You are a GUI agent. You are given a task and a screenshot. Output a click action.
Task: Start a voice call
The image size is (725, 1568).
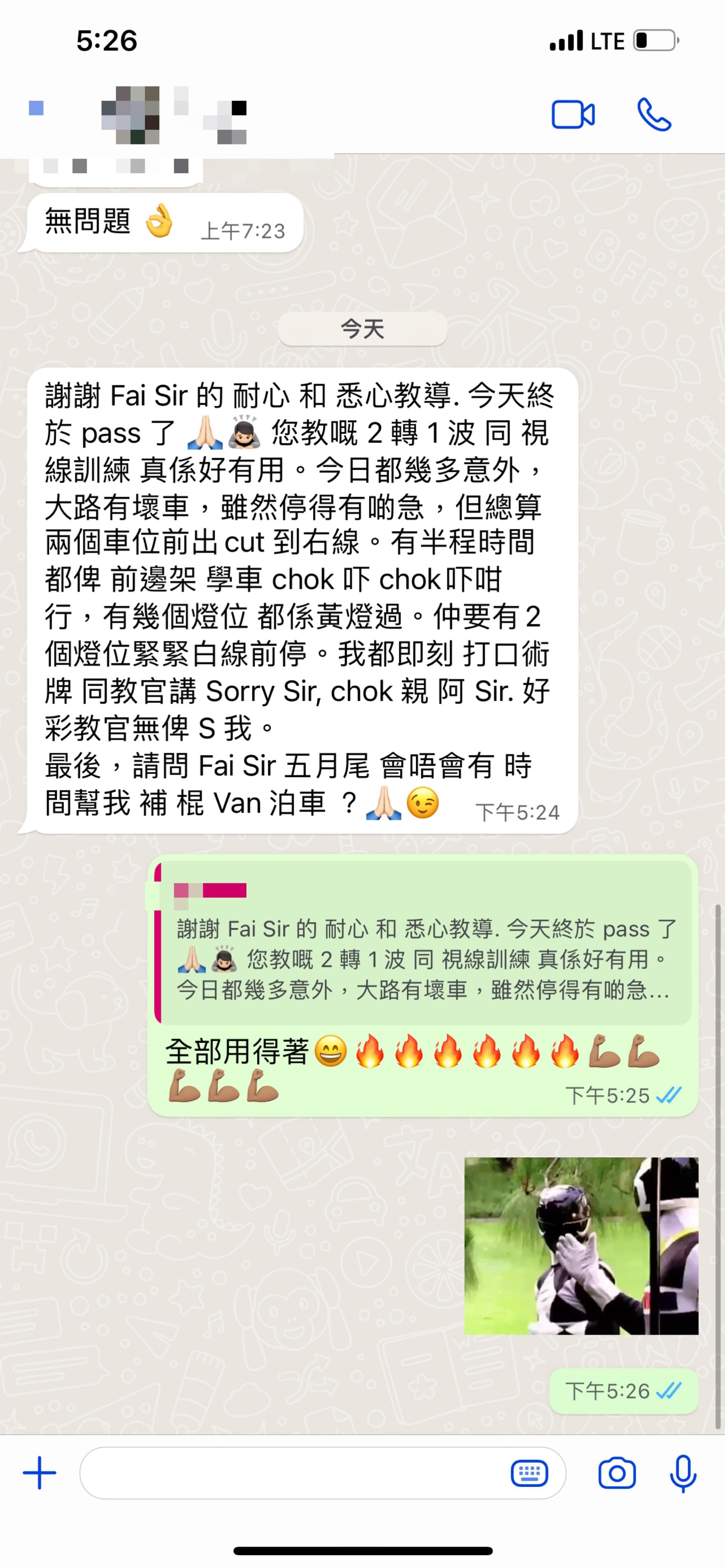pyautogui.click(x=654, y=114)
